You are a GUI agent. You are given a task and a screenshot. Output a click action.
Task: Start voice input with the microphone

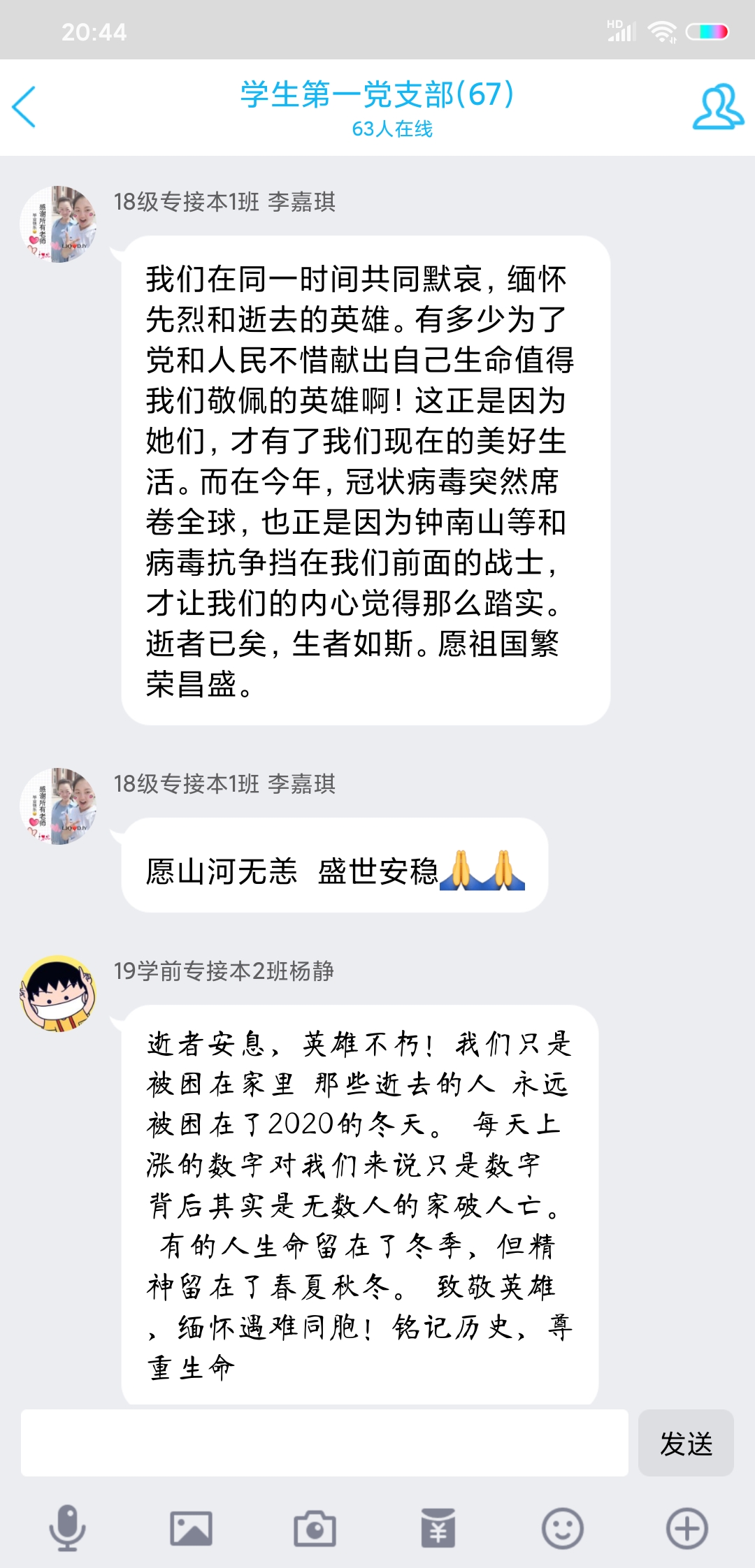click(x=67, y=1528)
